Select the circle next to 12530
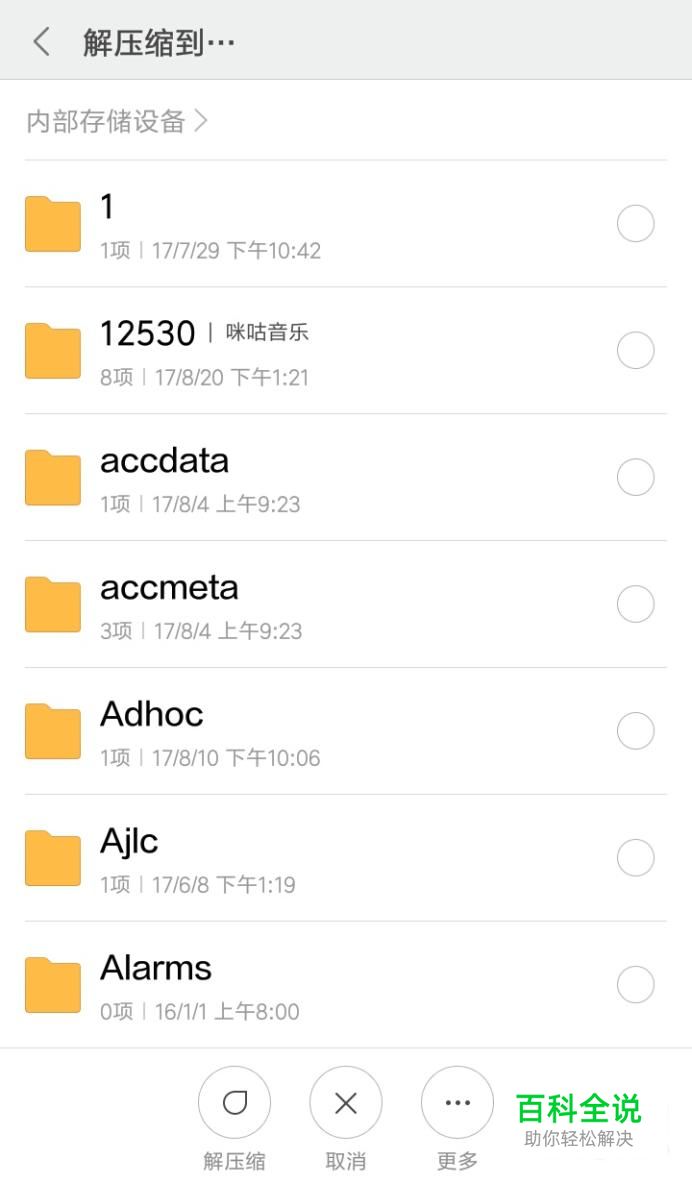This screenshot has height=1183, width=692. point(635,350)
